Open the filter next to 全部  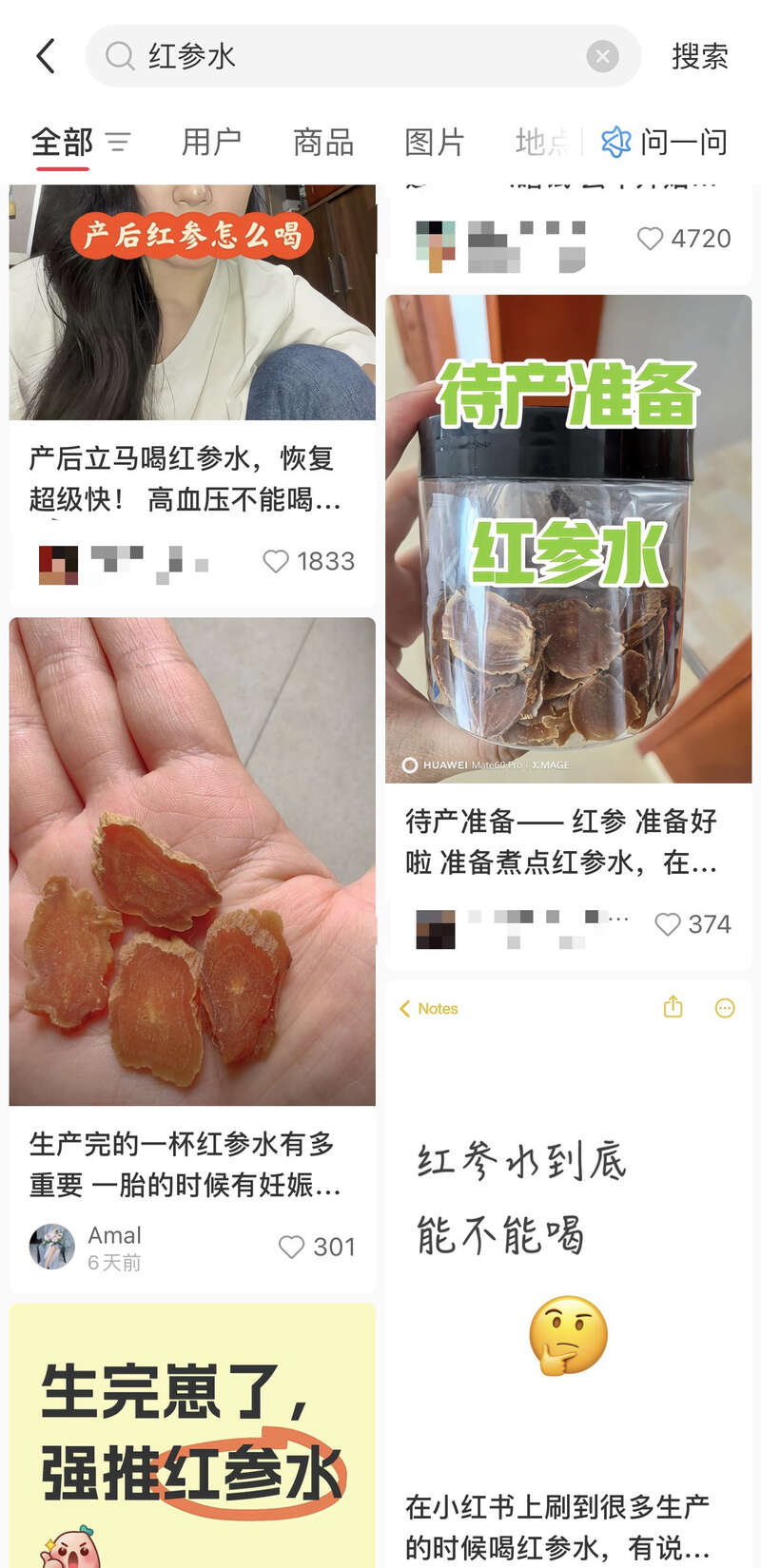pyautogui.click(x=118, y=143)
